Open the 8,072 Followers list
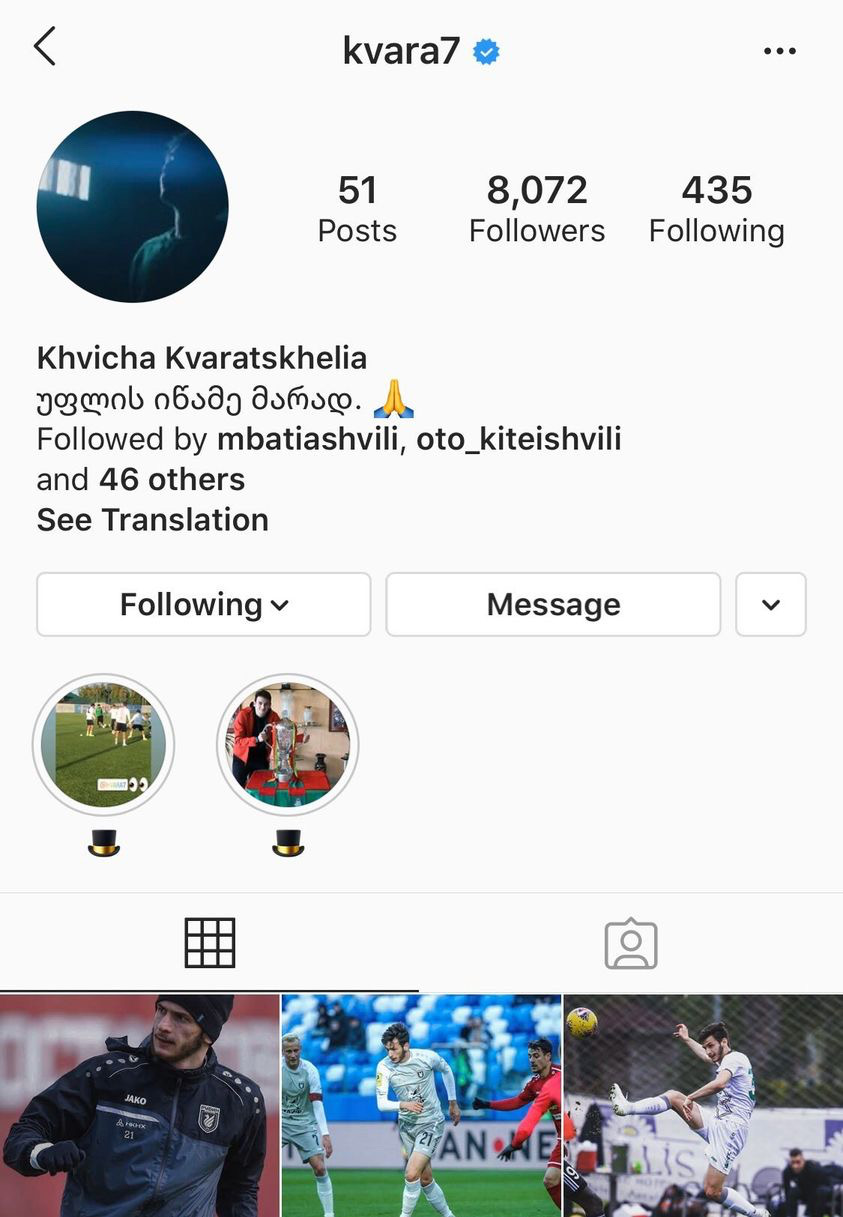Viewport: 843px width, 1217px height. 537,209
